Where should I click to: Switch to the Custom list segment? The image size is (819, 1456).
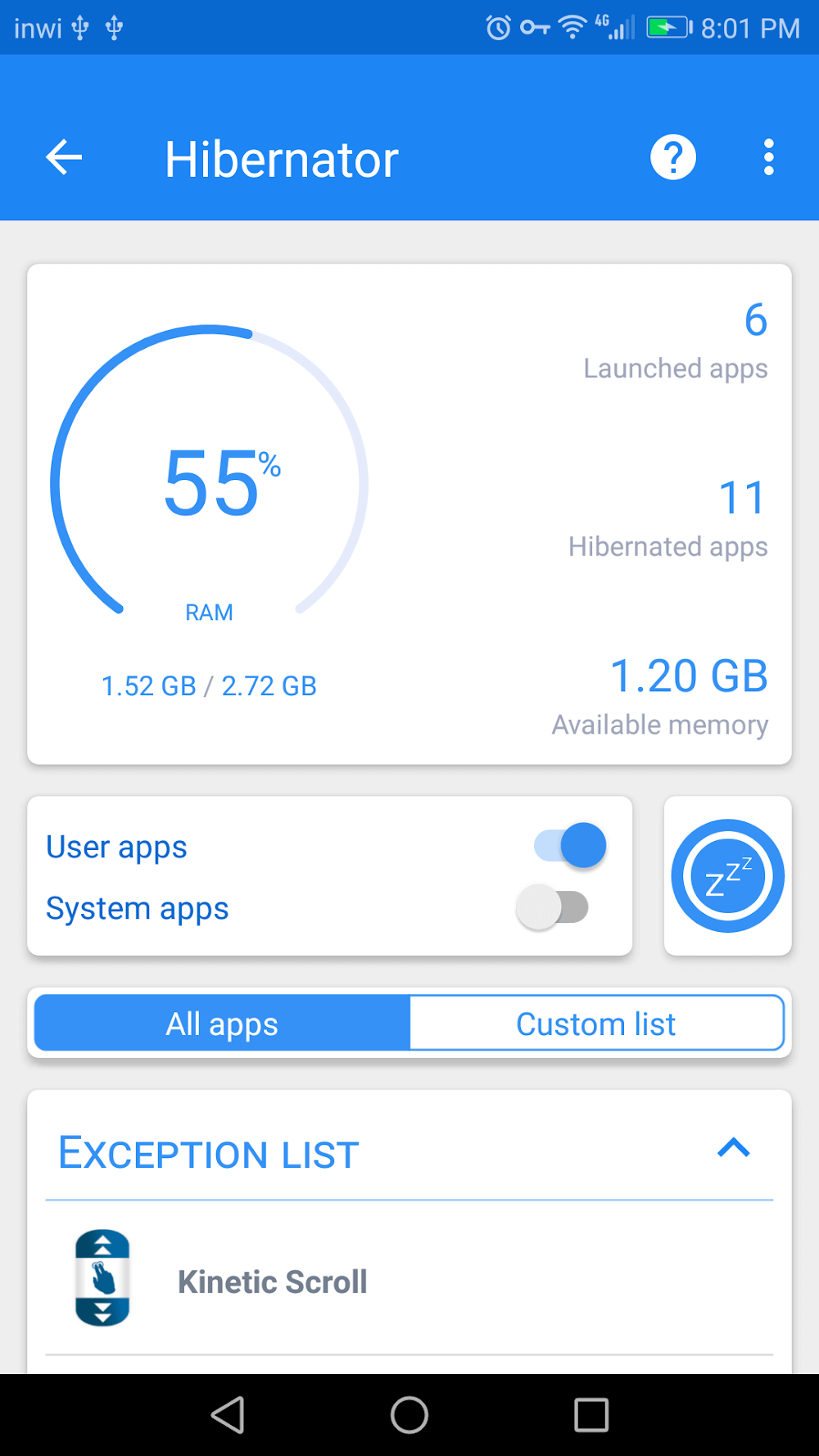click(x=595, y=1023)
